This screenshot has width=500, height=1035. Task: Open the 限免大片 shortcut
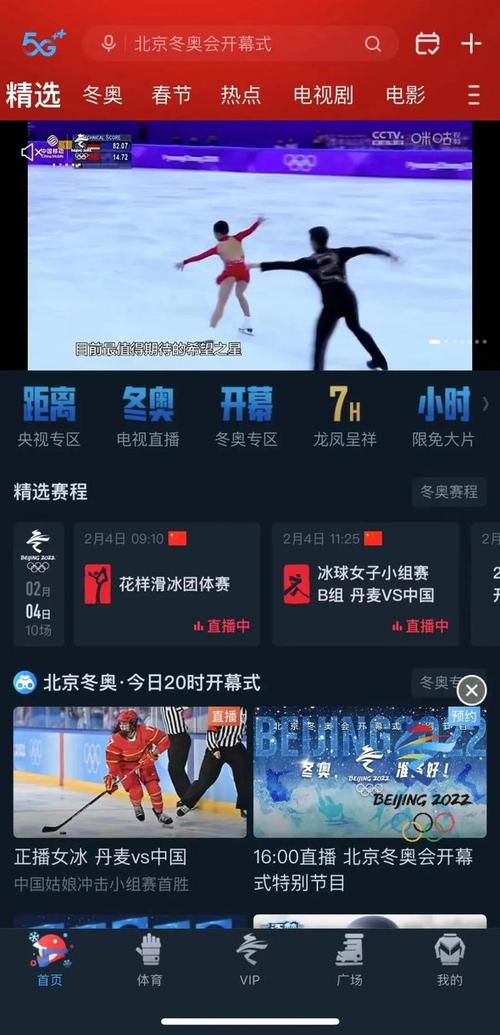pyautogui.click(x=443, y=416)
